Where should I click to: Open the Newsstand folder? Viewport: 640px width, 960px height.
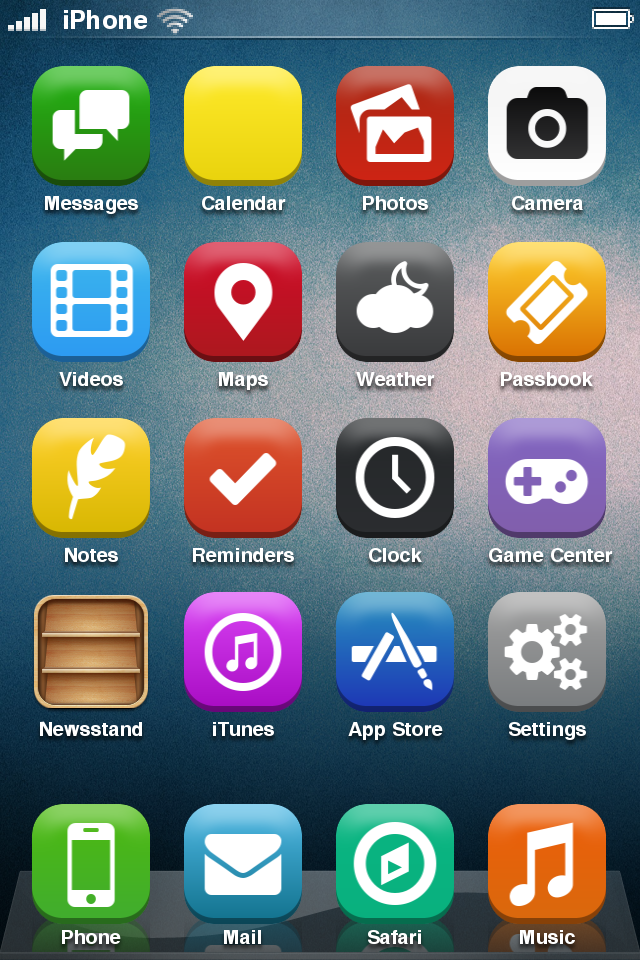[x=91, y=651]
